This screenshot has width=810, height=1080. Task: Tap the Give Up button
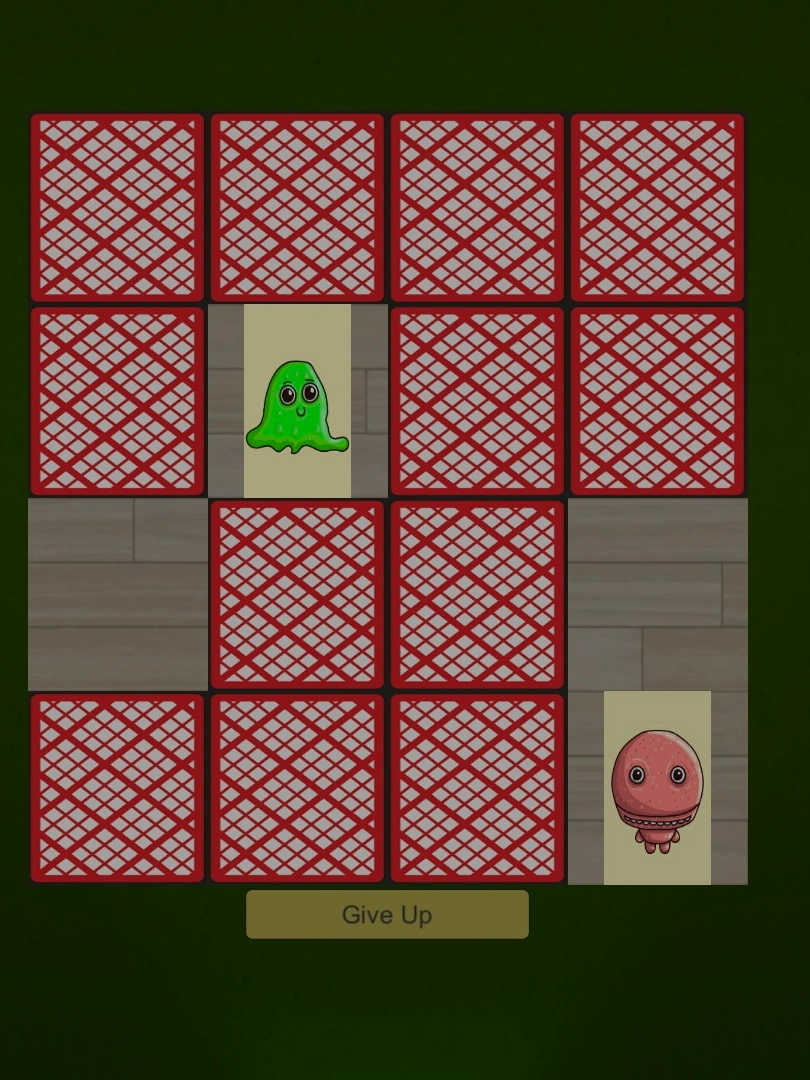(387, 914)
